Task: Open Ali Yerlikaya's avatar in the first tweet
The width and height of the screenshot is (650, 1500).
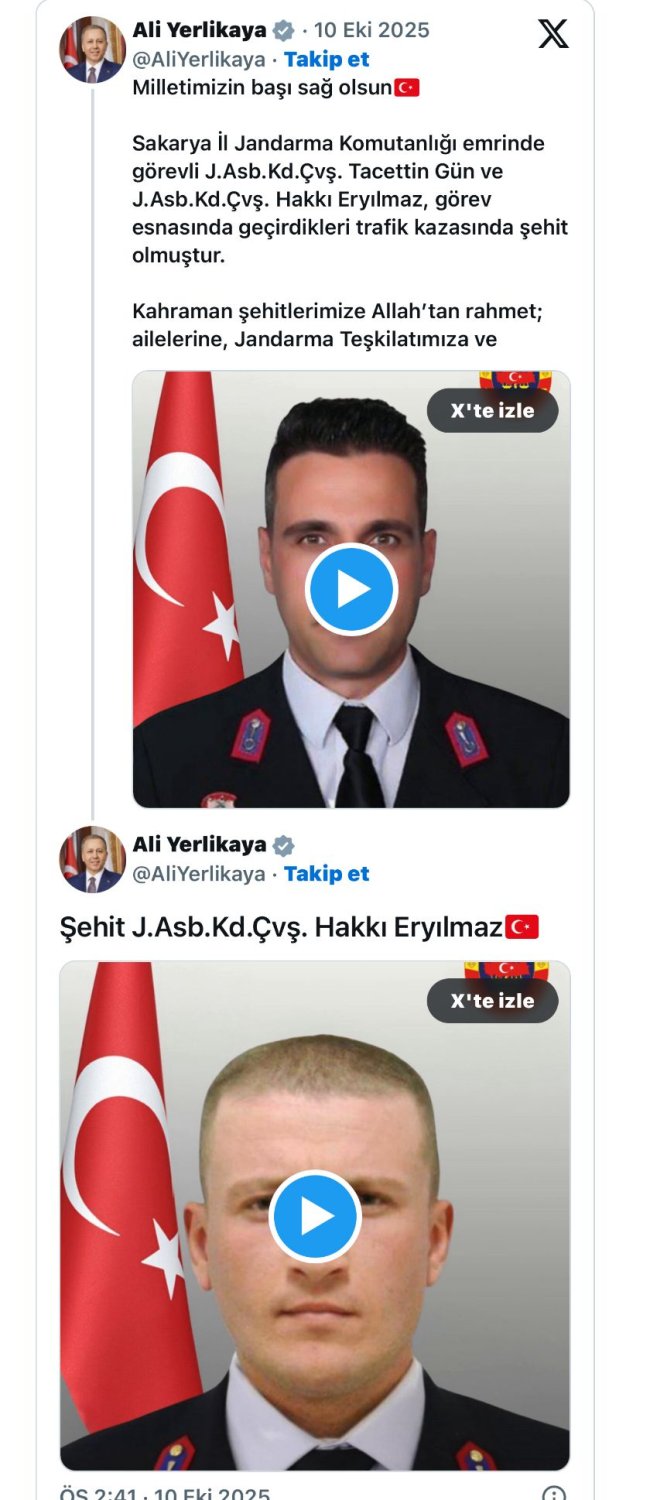Action: [x=92, y=49]
